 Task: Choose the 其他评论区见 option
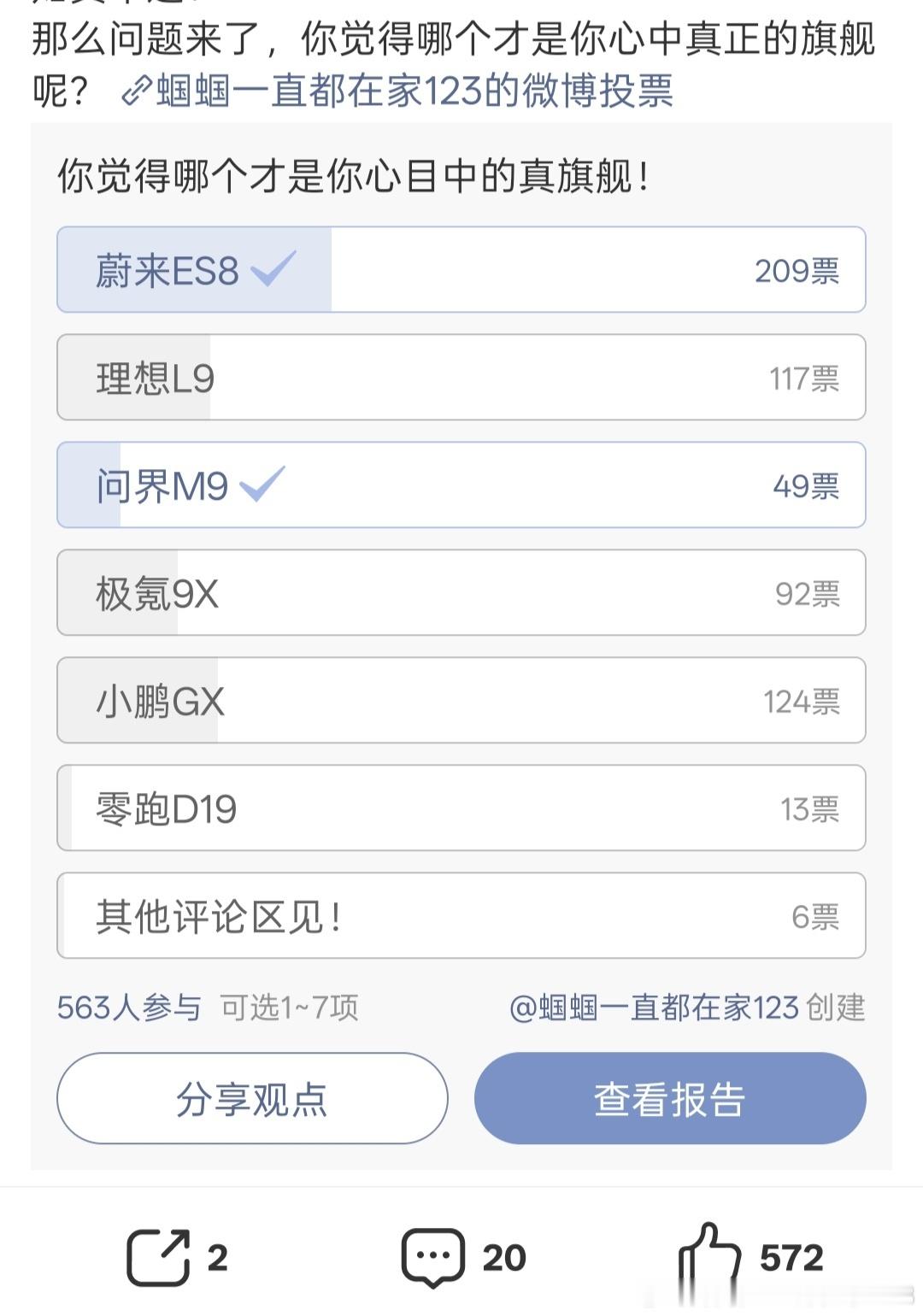(461, 916)
